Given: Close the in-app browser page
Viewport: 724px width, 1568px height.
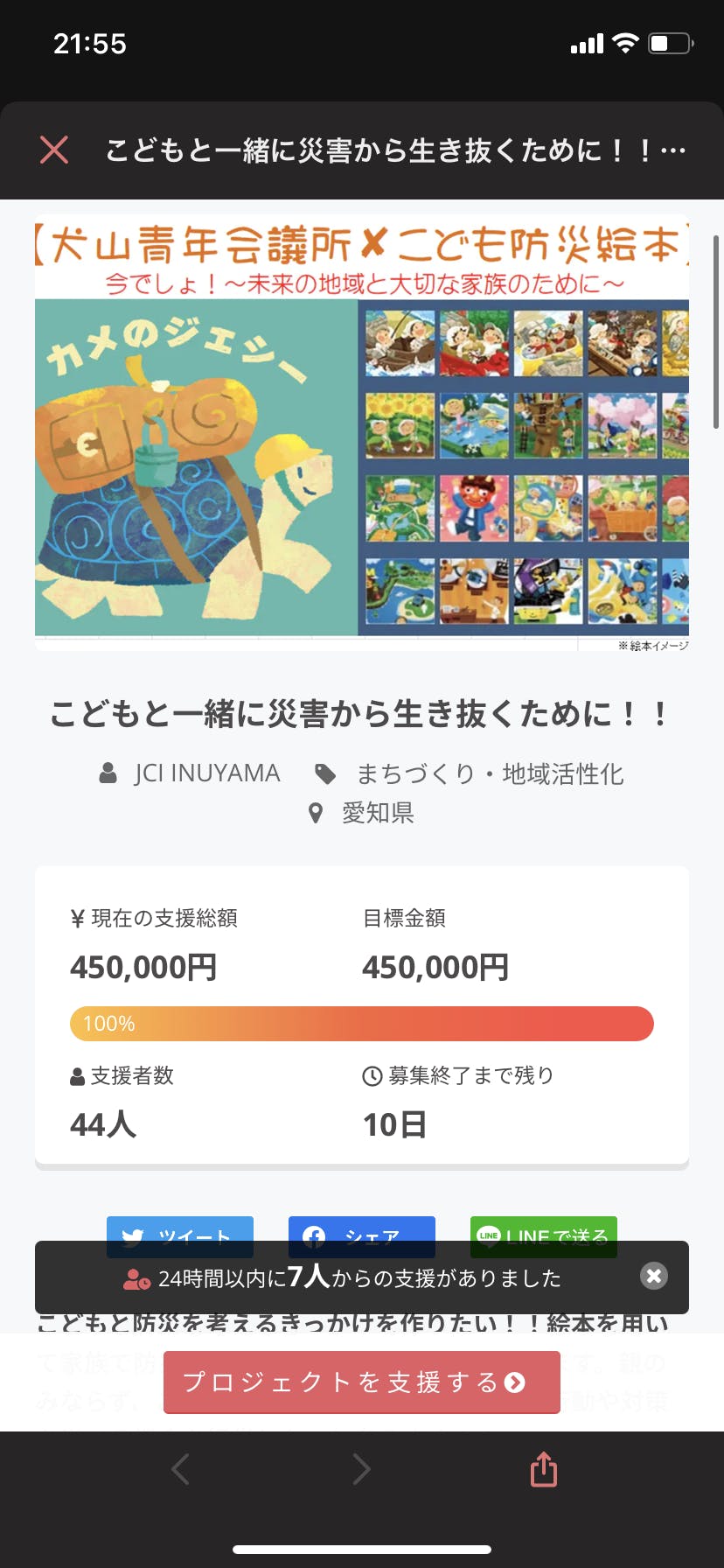Looking at the screenshot, I should click(54, 150).
